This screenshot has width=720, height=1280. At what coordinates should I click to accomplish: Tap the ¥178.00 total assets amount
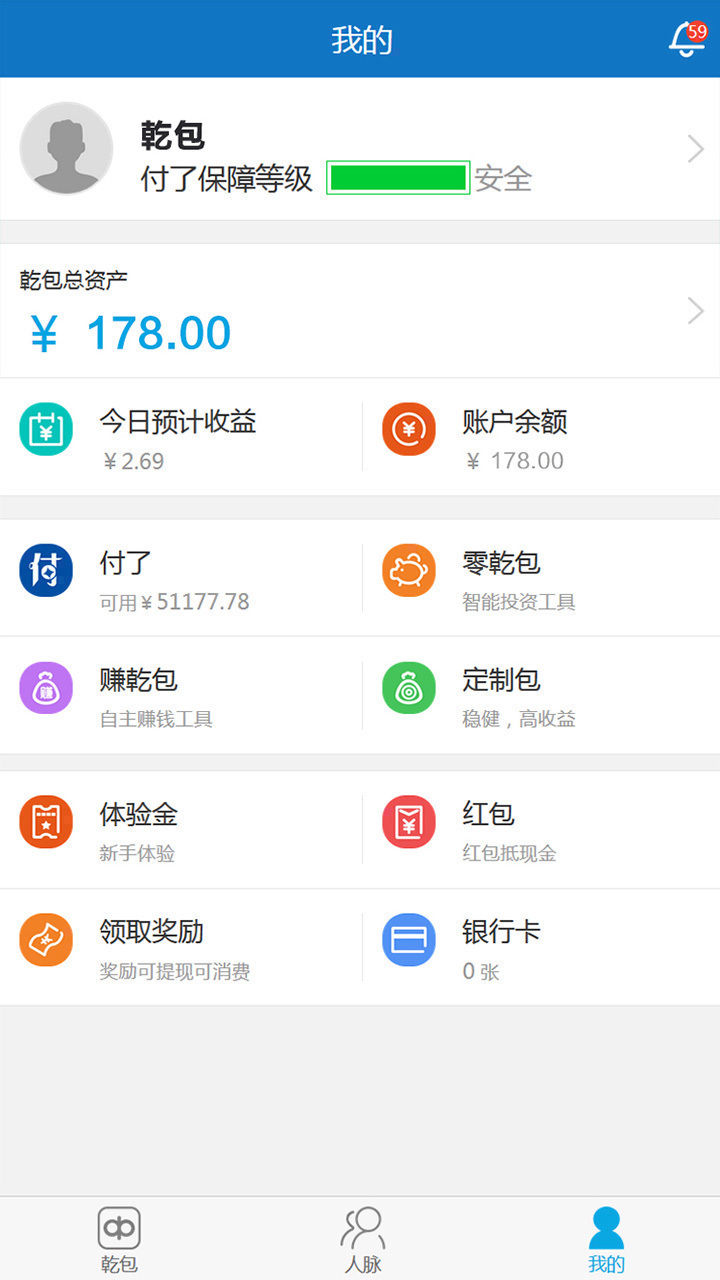point(130,332)
